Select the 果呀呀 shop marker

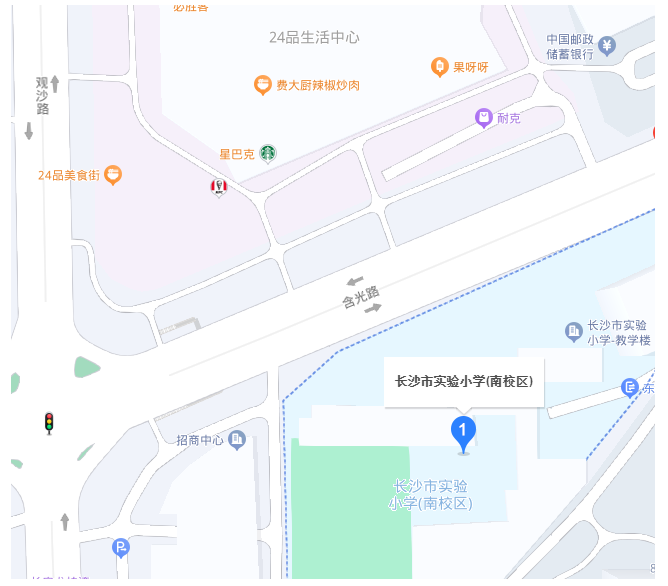pyautogui.click(x=439, y=67)
